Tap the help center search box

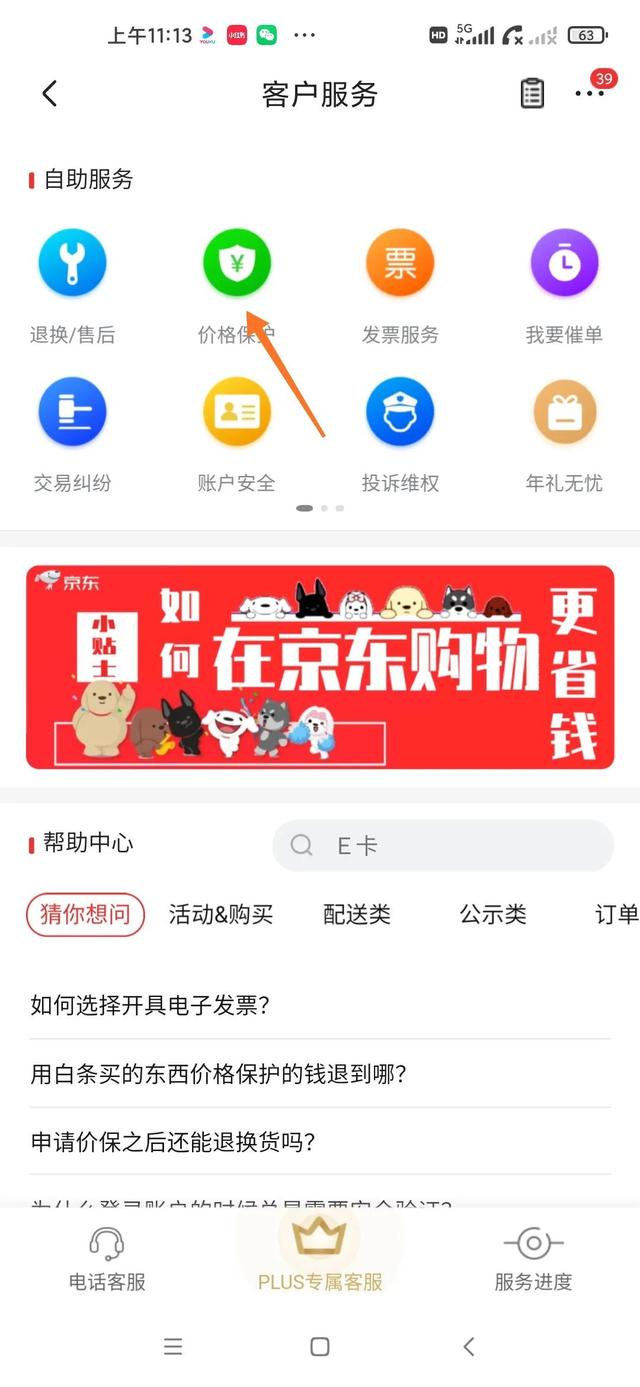coord(443,846)
